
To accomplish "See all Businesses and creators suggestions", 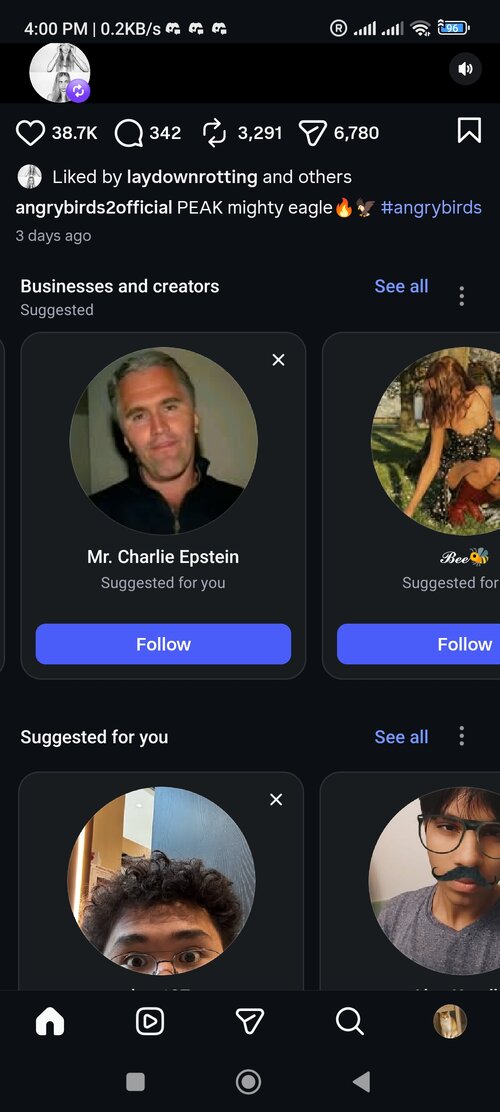I will tap(401, 286).
